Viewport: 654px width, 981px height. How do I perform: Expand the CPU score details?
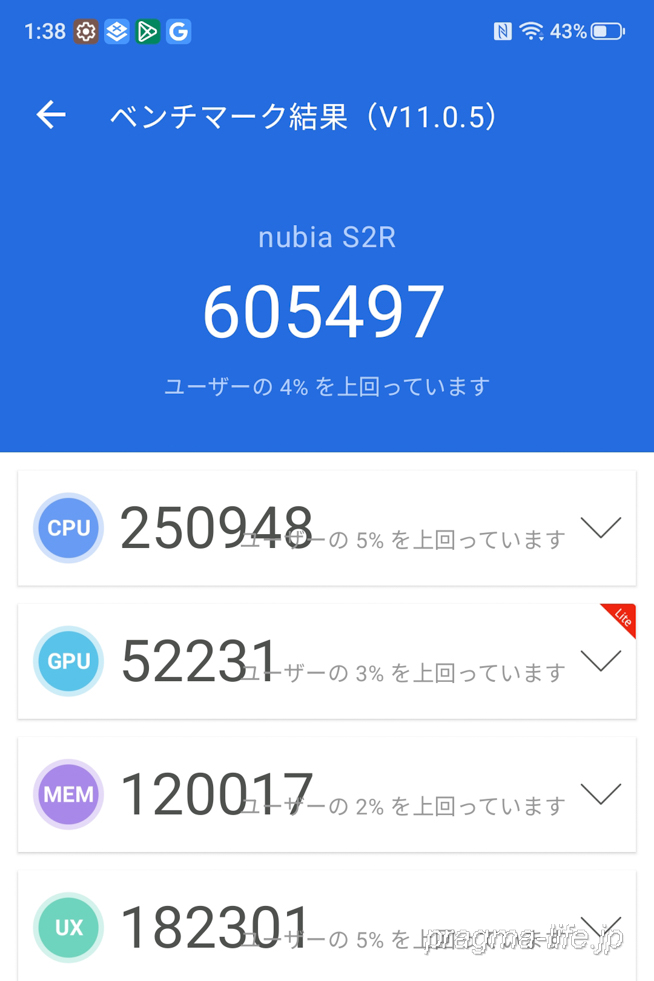click(600, 528)
